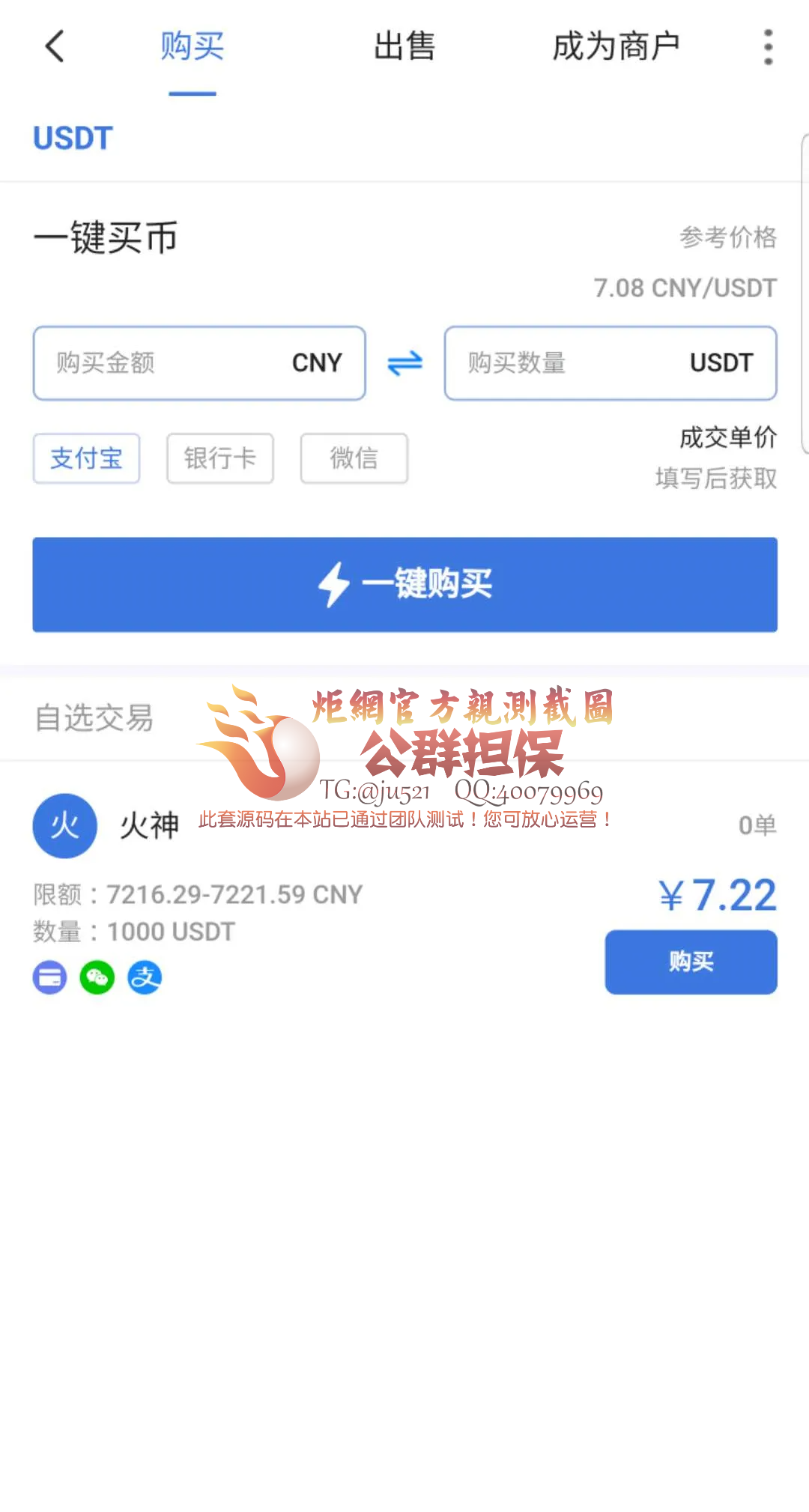Open the USDT unit selector in quantity field
This screenshot has height=1512, width=809.
[x=721, y=363]
